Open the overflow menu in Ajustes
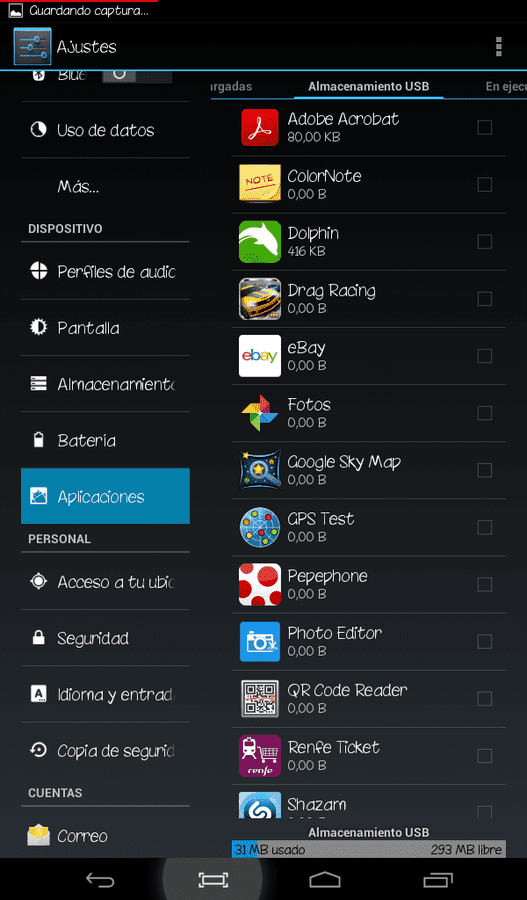 (499, 46)
